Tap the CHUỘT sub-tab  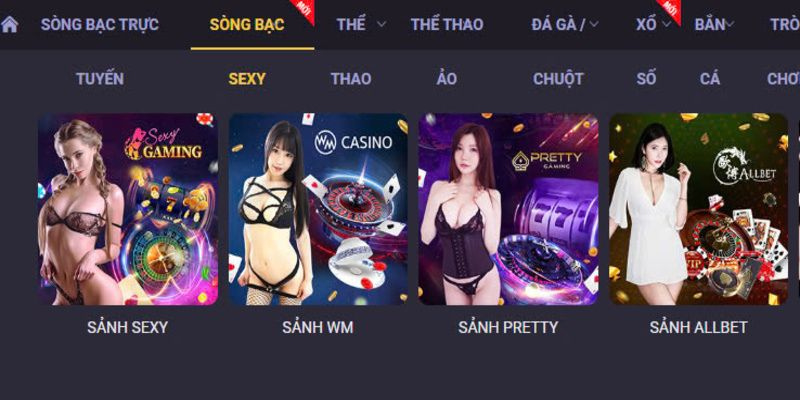click(558, 79)
